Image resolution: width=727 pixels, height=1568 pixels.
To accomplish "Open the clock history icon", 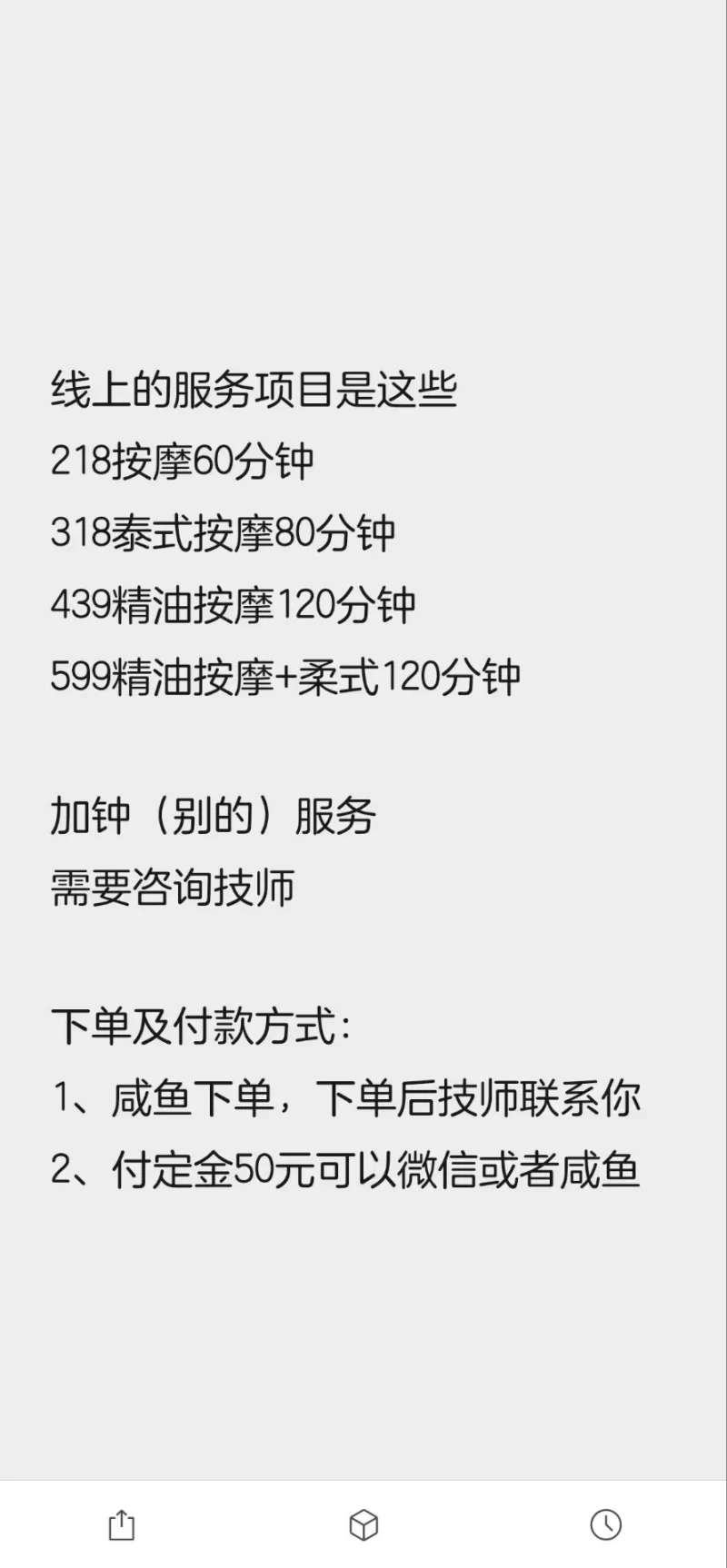I will (605, 1524).
